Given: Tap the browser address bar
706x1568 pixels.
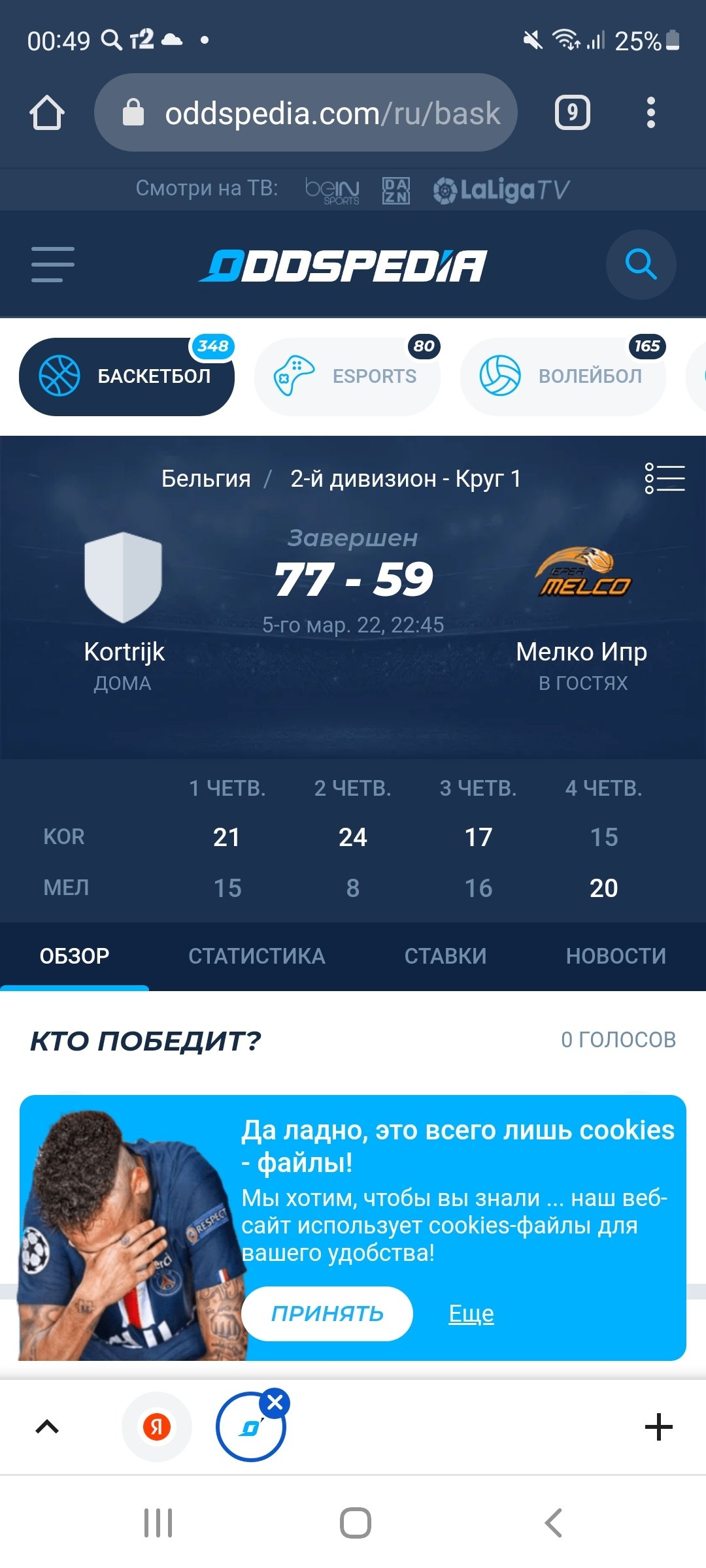Looking at the screenshot, I should [306, 112].
